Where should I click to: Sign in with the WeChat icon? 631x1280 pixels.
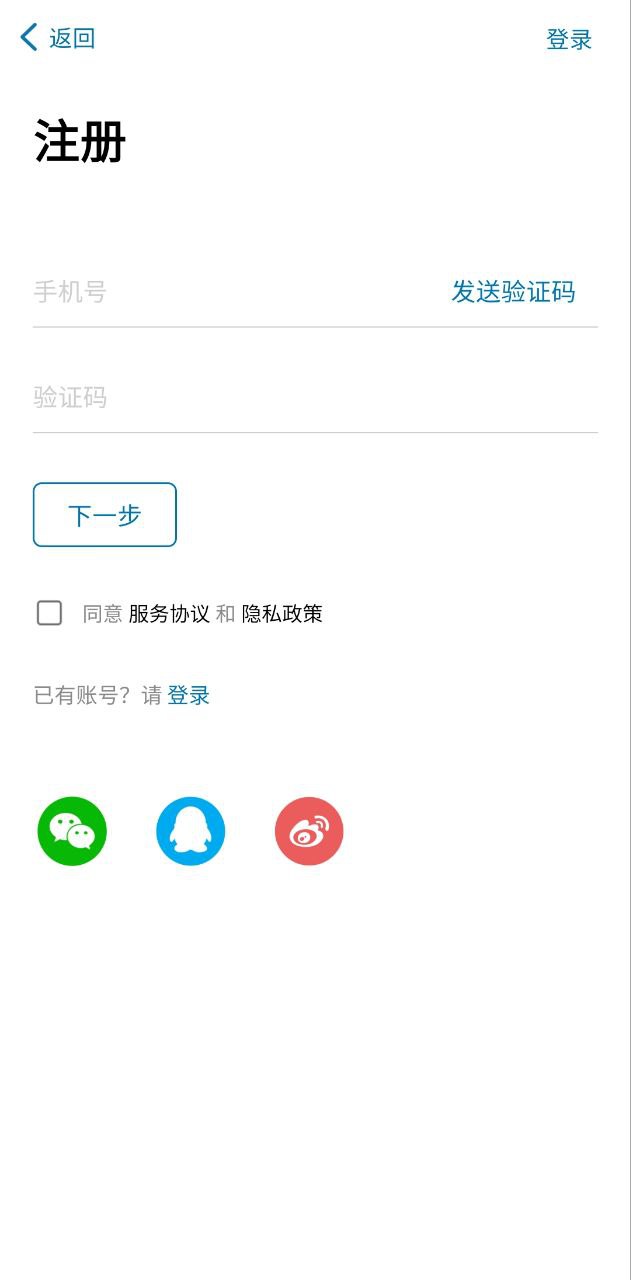coord(72,831)
